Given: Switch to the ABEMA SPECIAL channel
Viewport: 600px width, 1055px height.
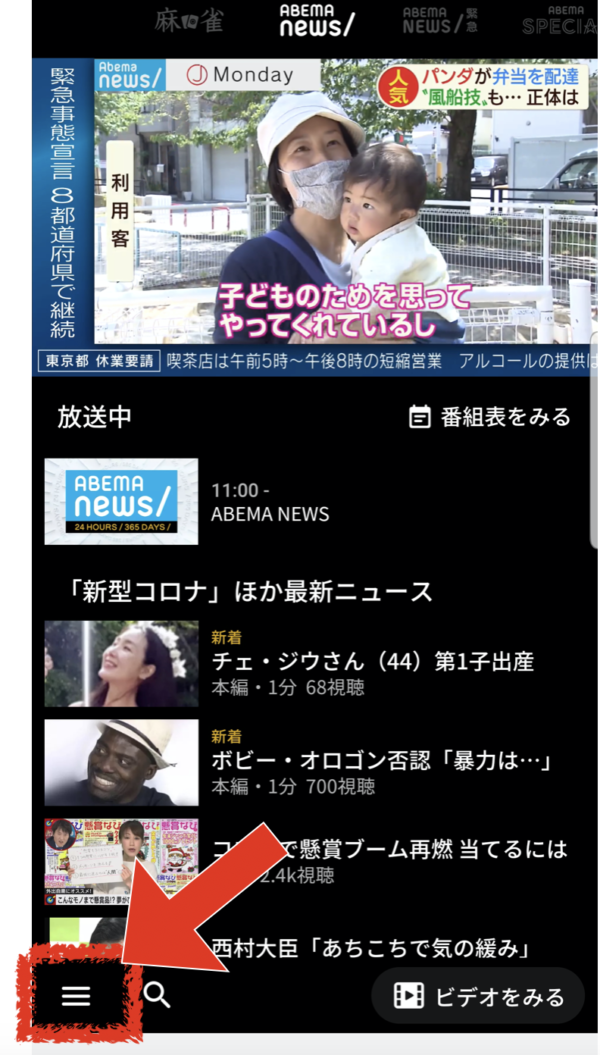Looking at the screenshot, I should (558, 20).
